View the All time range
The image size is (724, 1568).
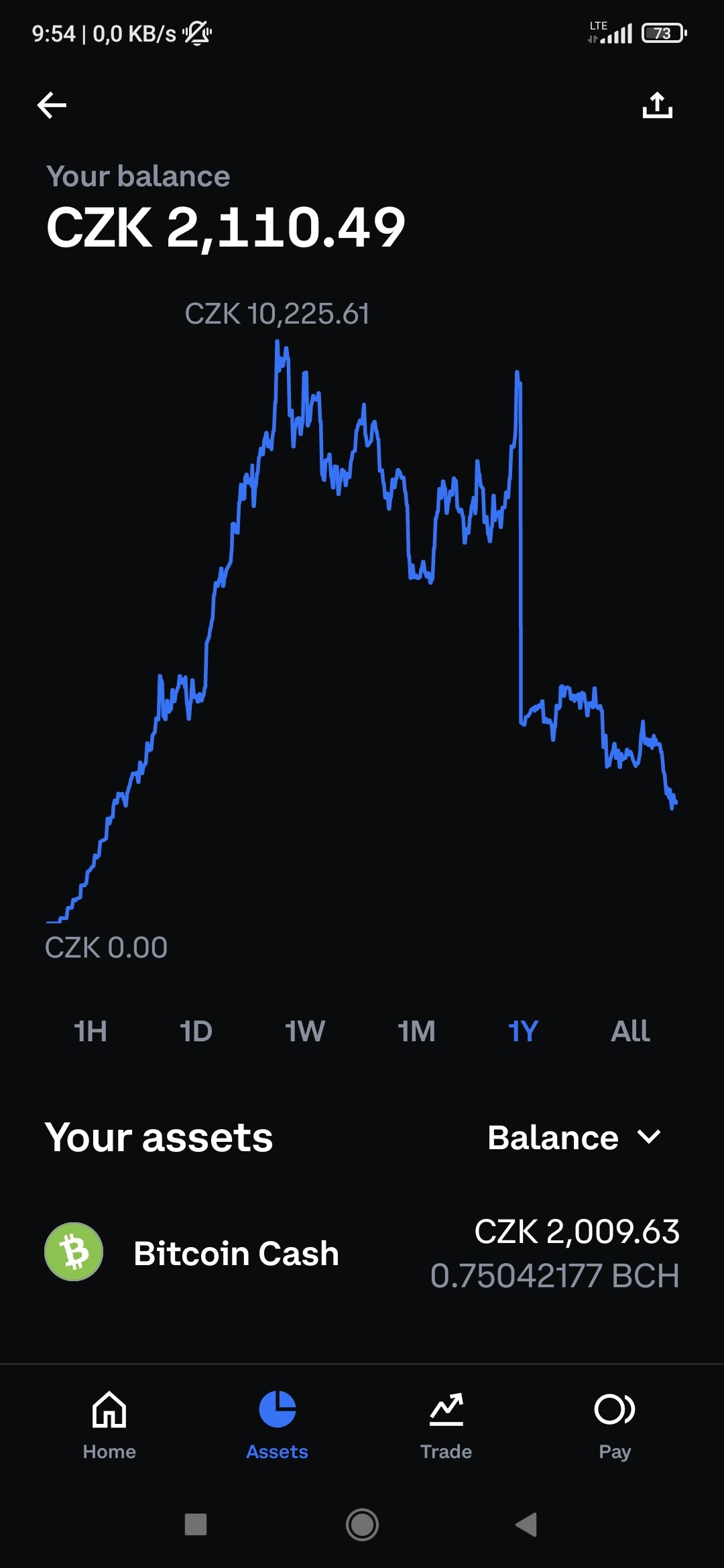pos(630,1031)
